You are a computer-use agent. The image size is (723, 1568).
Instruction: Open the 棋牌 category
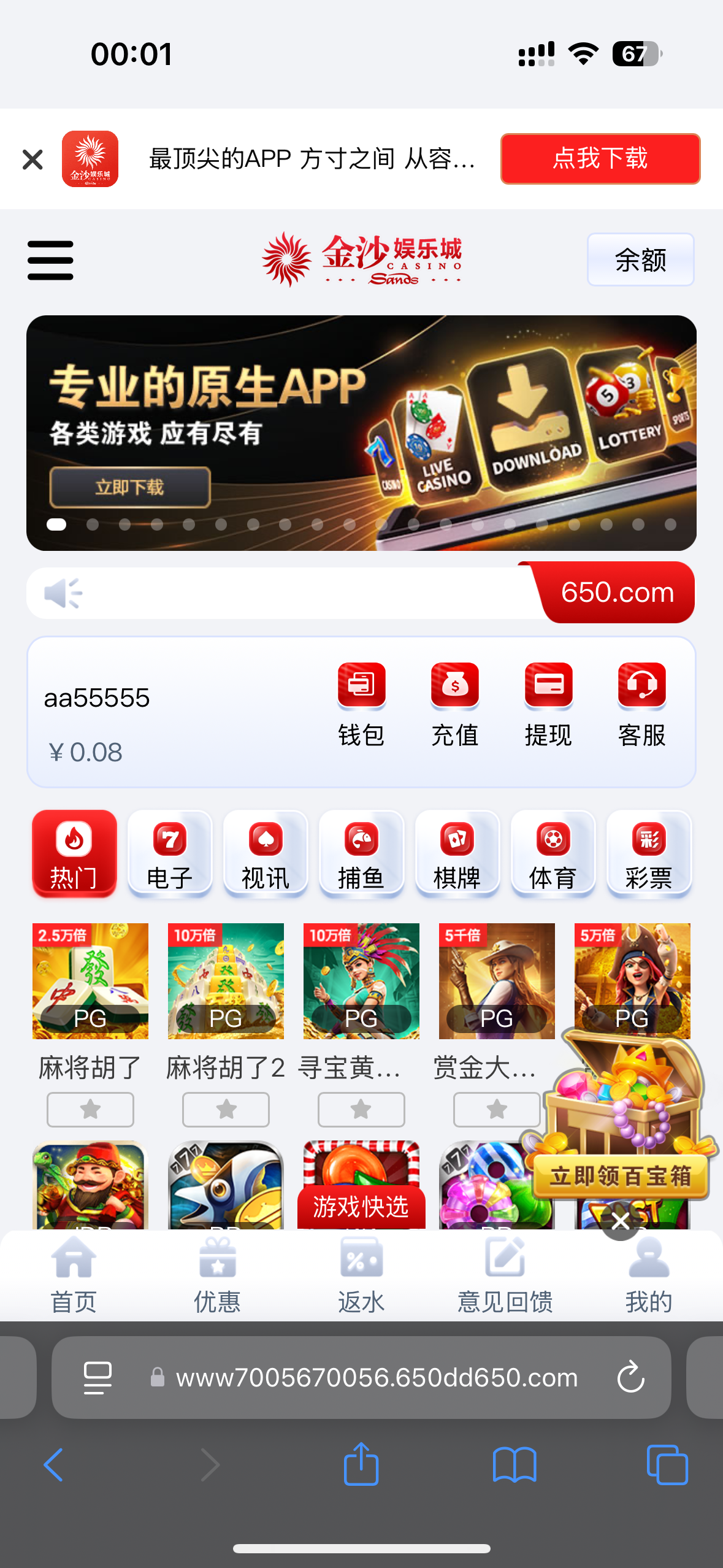457,854
